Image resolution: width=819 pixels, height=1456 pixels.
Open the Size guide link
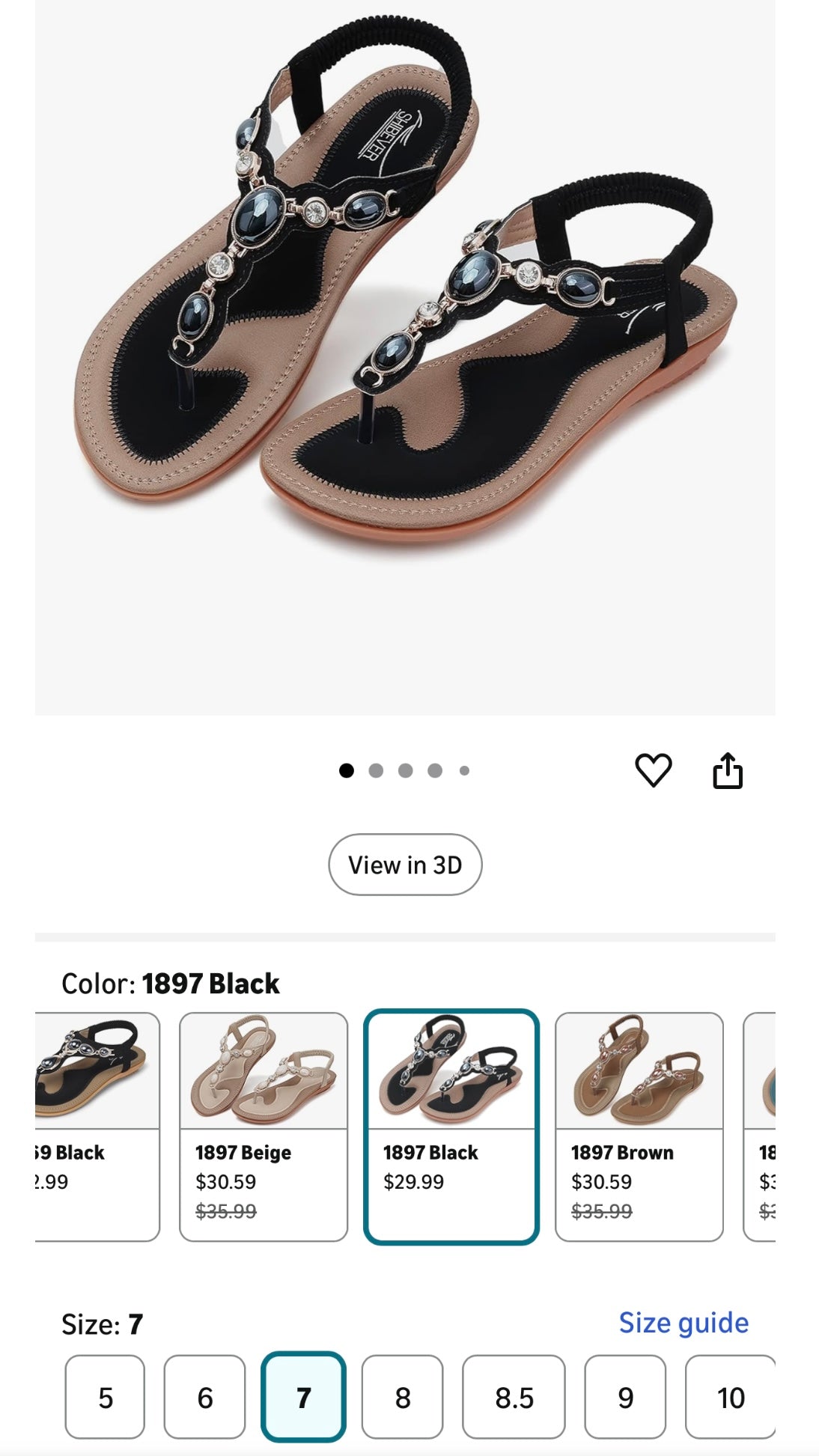[x=683, y=1323]
